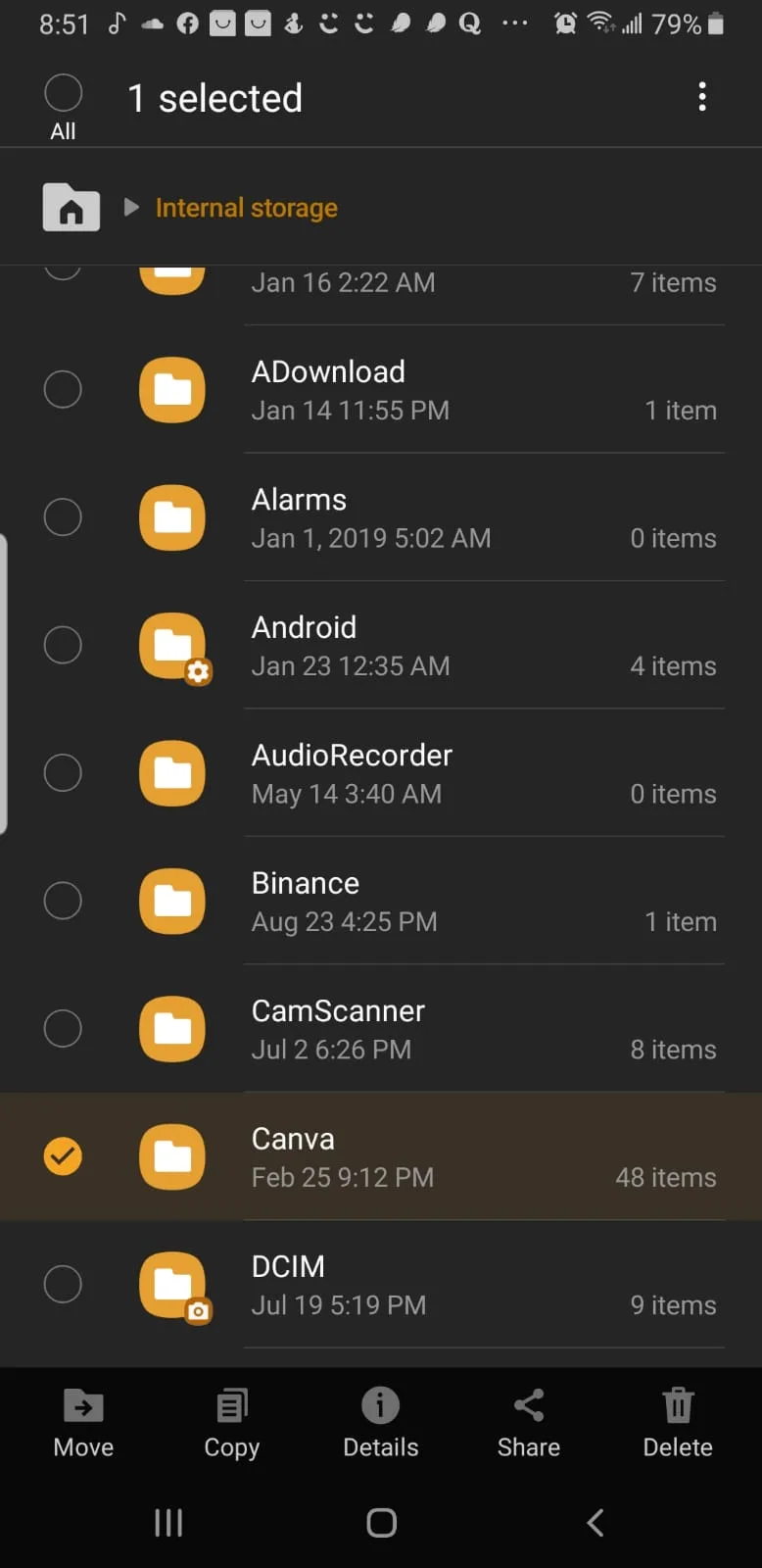The image size is (762, 1568).
Task: Select the ADownload folder checkbox
Action: click(63, 389)
